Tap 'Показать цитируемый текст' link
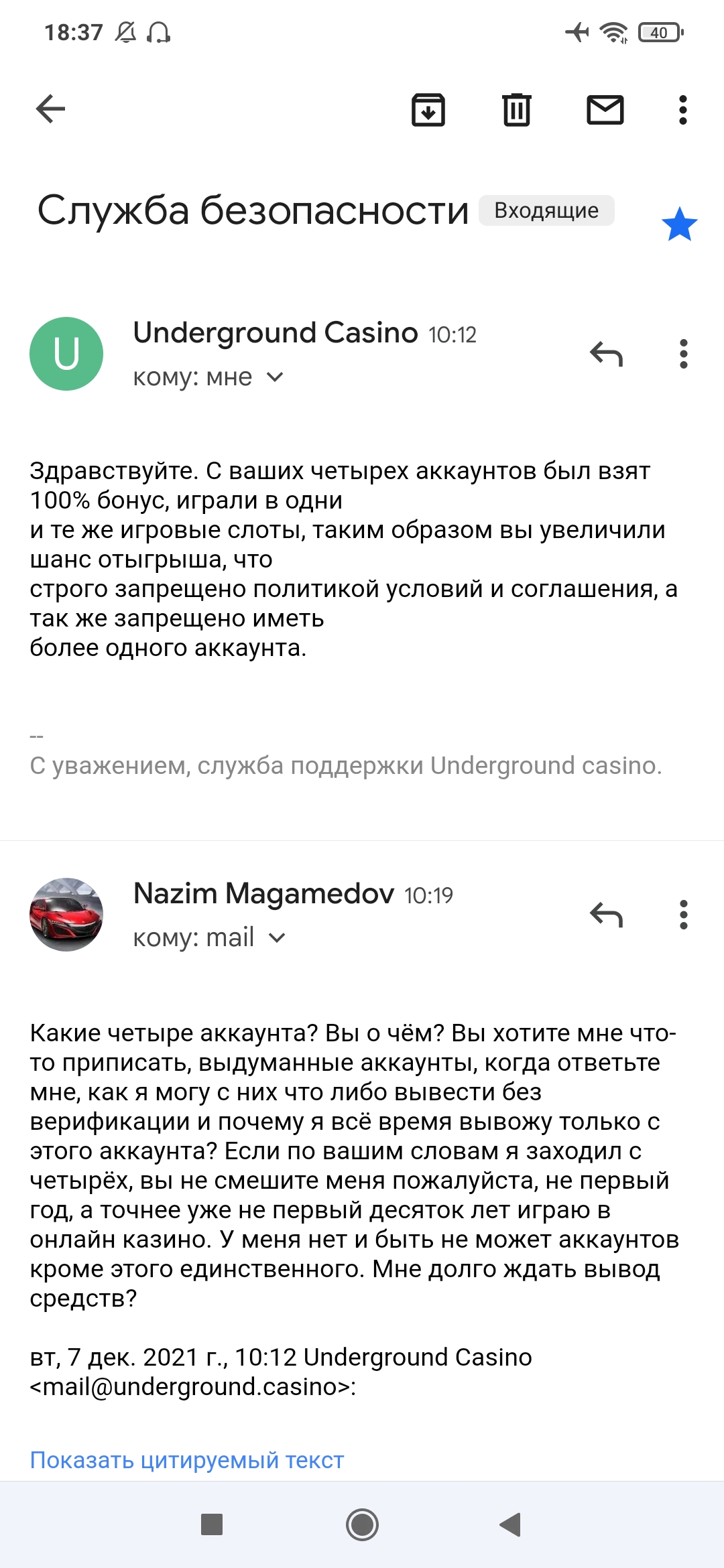This screenshot has height=1568, width=724. (x=187, y=1460)
